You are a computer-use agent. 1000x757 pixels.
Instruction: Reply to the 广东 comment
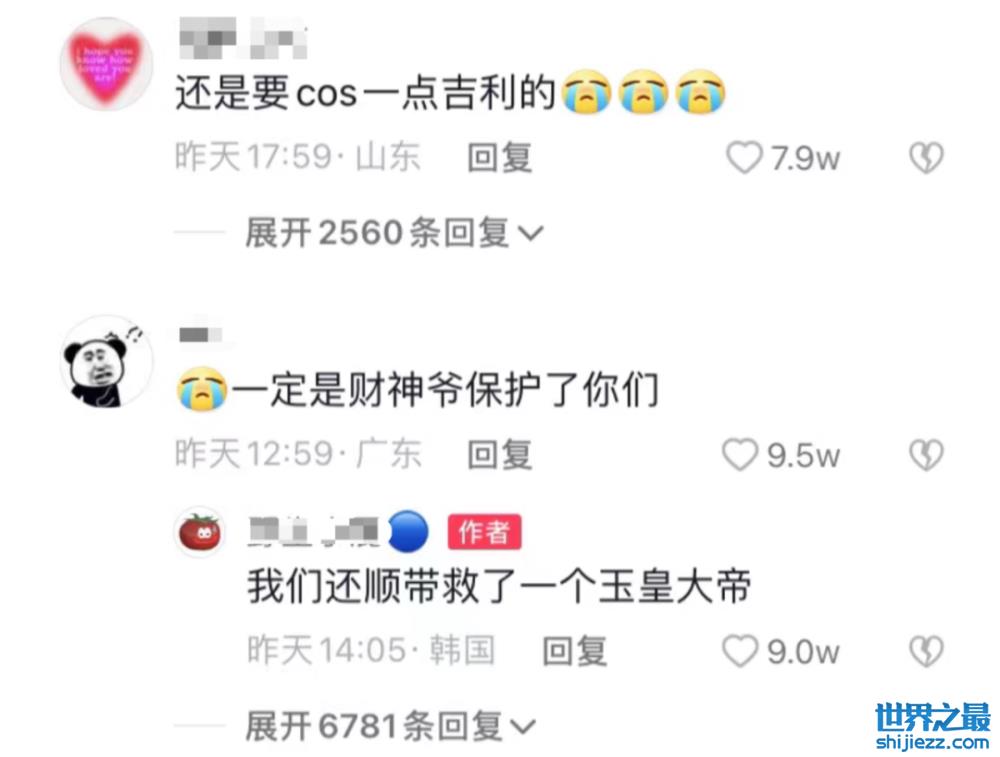click(500, 455)
